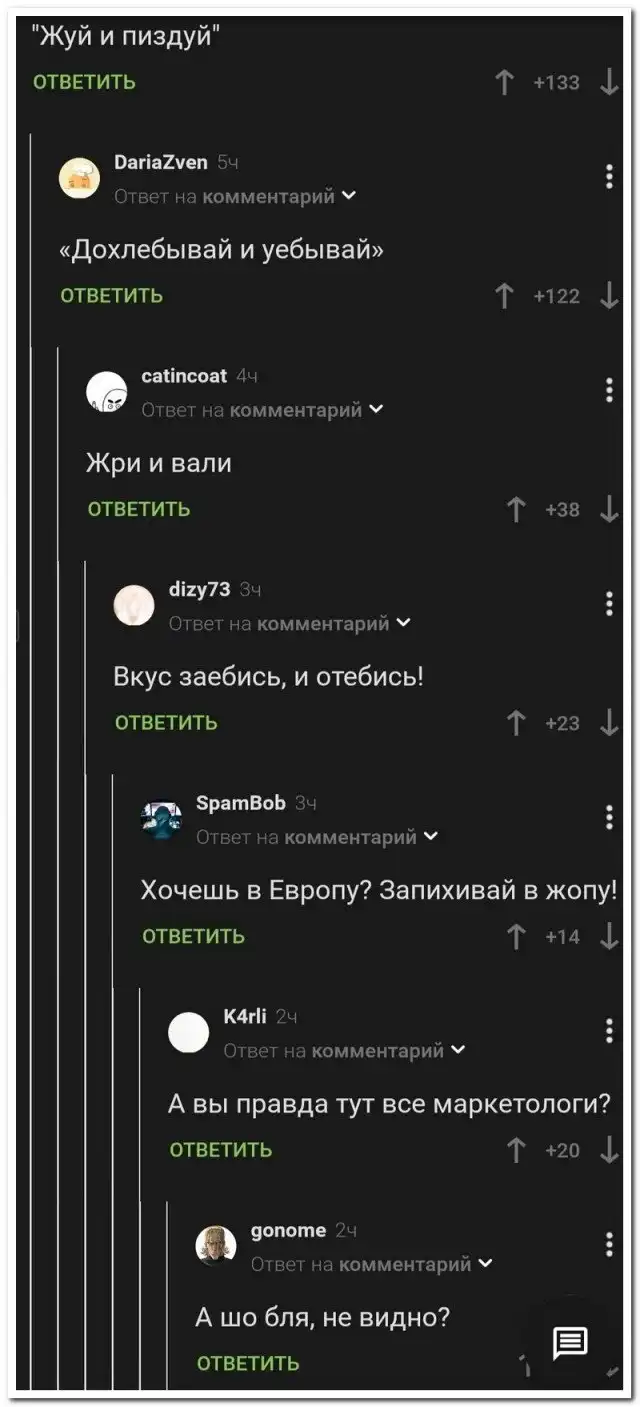Image resolution: width=640 pixels, height=1407 pixels.
Task: Downvote dizy73's comment
Action: (609, 723)
